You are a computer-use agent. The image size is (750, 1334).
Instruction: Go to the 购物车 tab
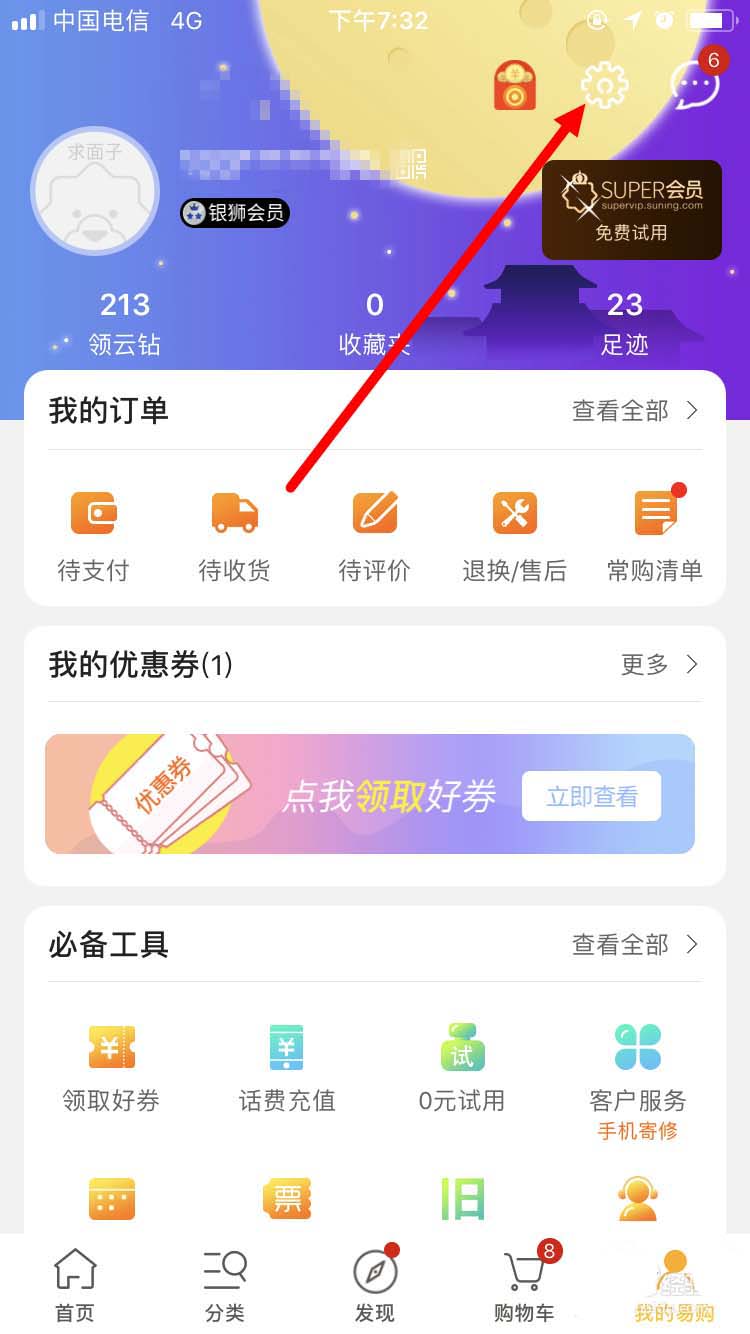point(524,1285)
